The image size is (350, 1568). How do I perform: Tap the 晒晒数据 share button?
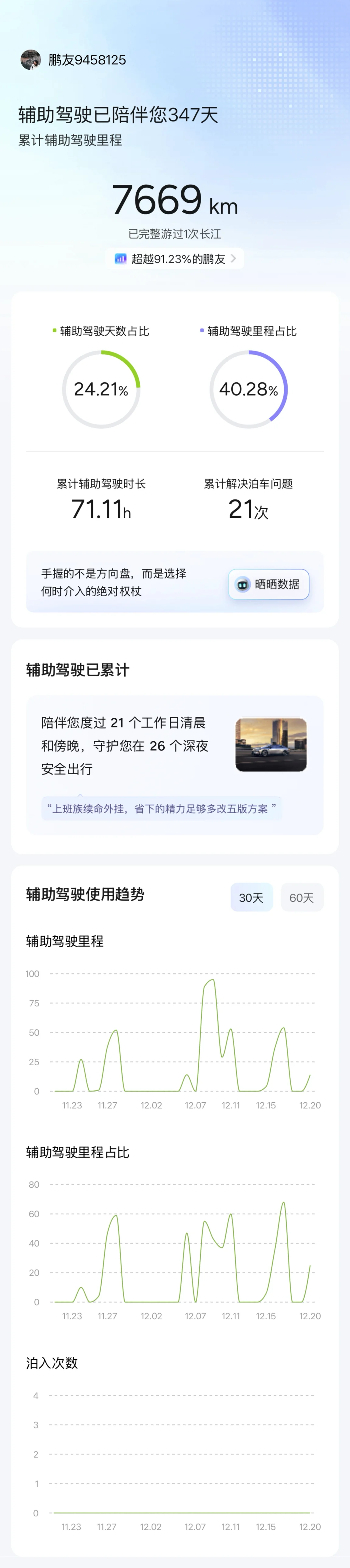pyautogui.click(x=268, y=584)
